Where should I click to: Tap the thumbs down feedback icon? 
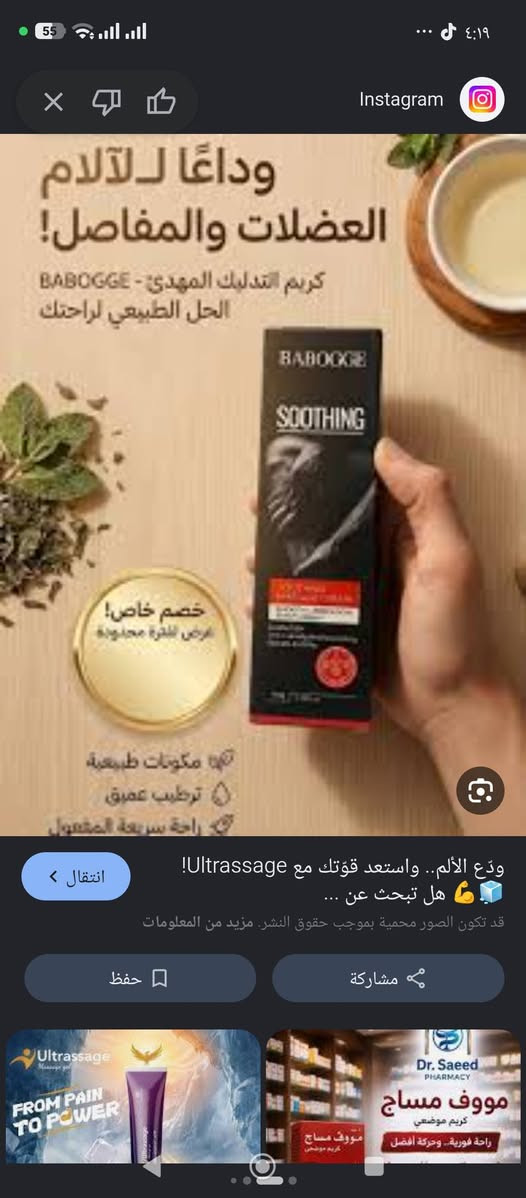click(x=106, y=102)
